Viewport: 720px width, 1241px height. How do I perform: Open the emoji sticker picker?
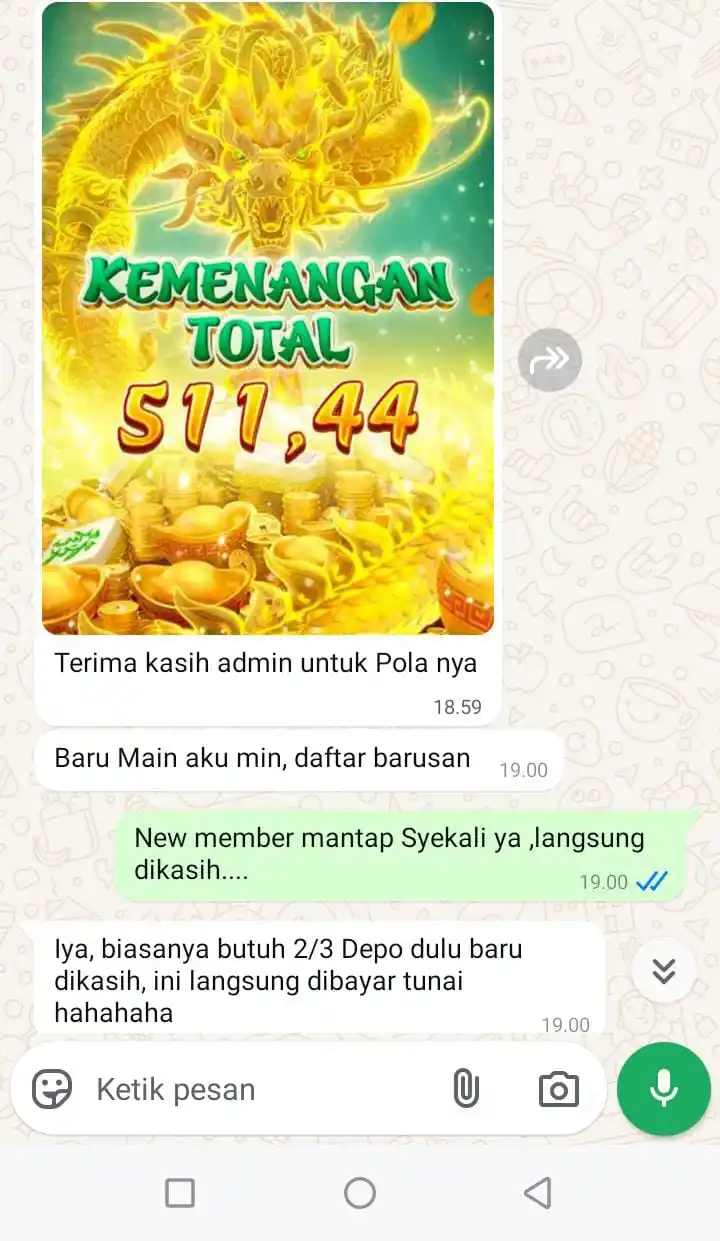(52, 1089)
